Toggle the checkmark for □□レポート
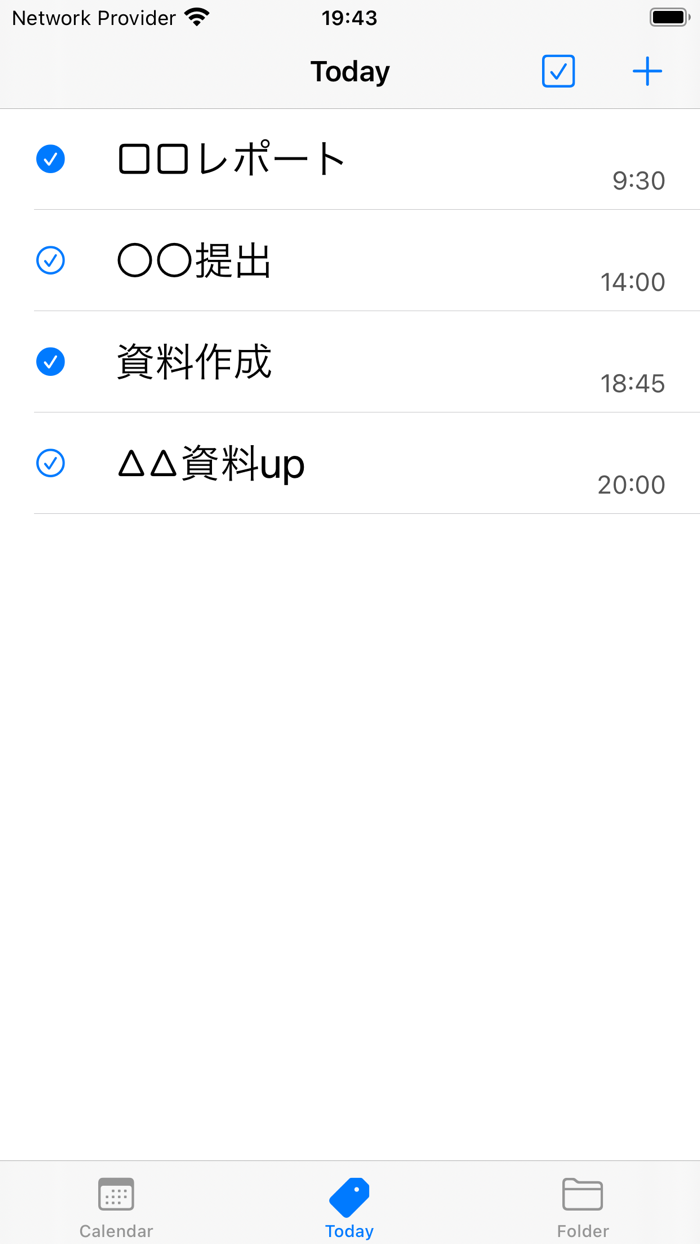Image resolution: width=700 pixels, height=1244 pixels. tap(51, 159)
